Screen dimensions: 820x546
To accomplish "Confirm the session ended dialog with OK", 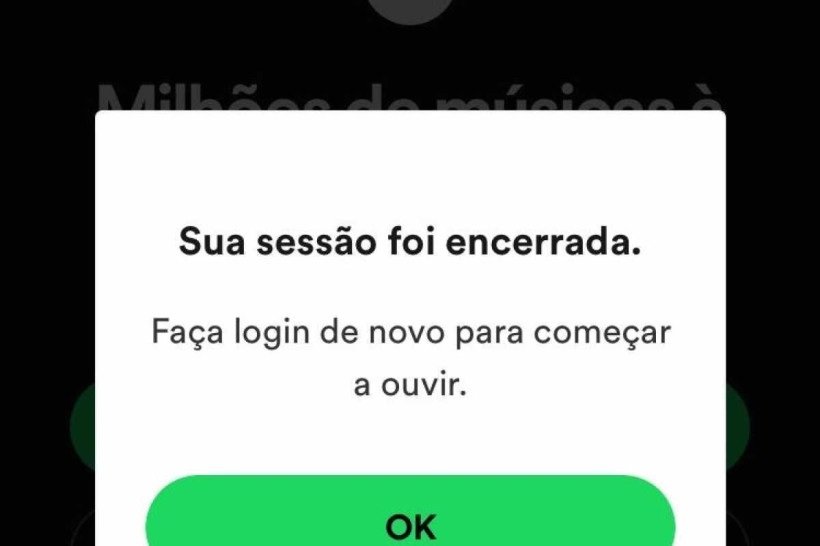I will pyautogui.click(x=410, y=522).
